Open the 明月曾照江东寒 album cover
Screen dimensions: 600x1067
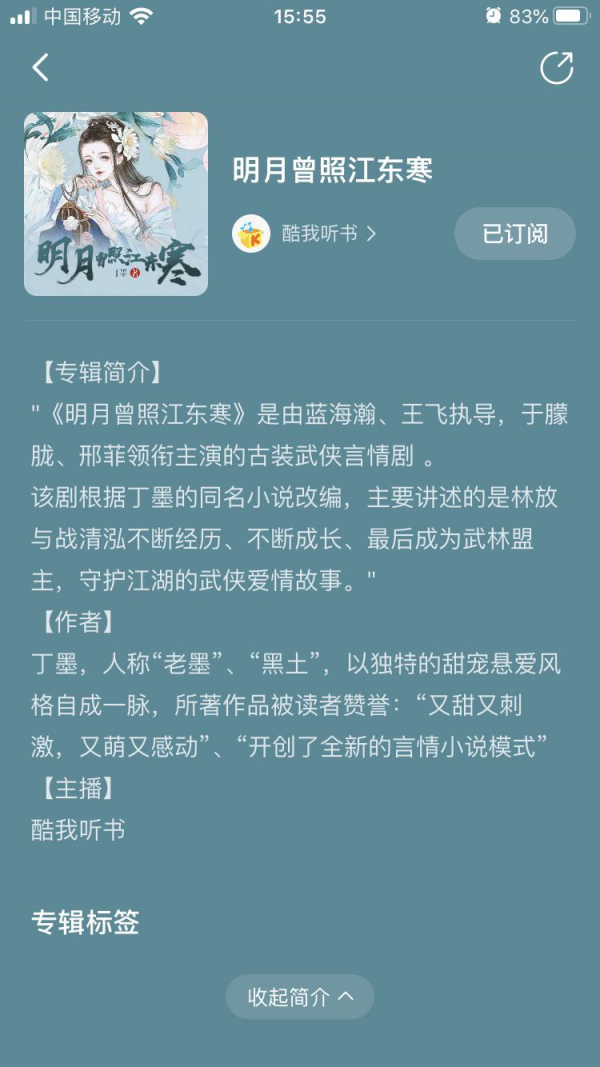[x=116, y=204]
